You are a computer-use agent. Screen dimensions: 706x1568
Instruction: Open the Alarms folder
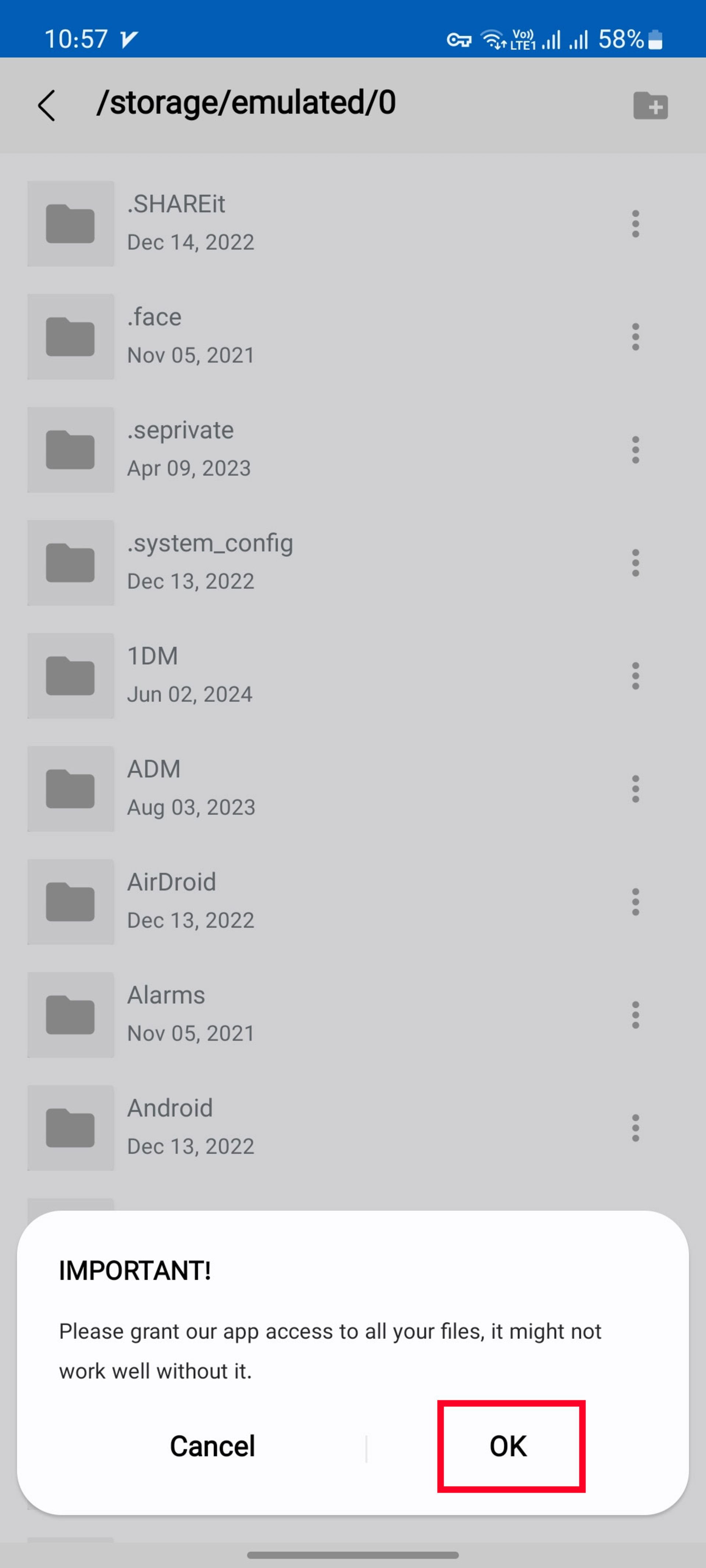pyautogui.click(x=166, y=1014)
